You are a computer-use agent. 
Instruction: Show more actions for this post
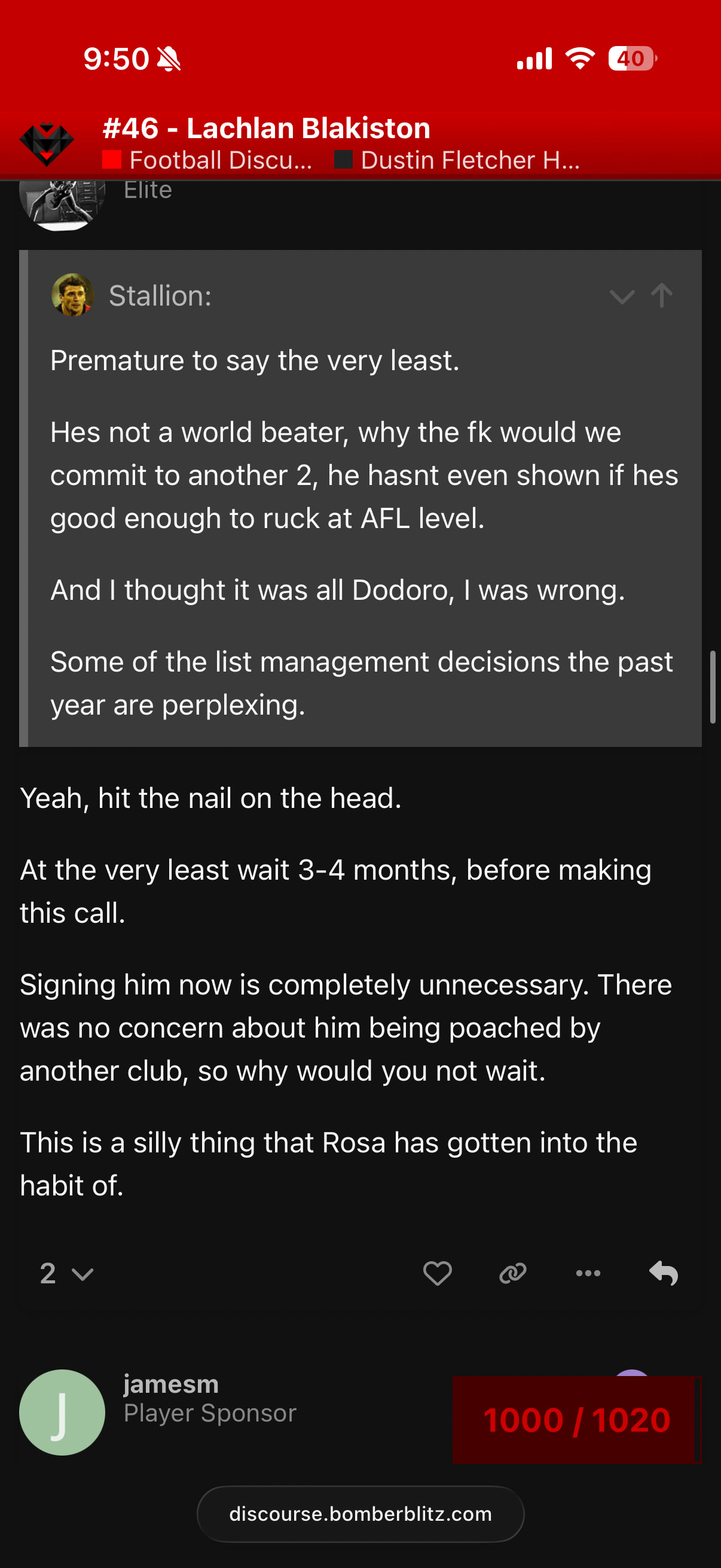(x=588, y=1273)
